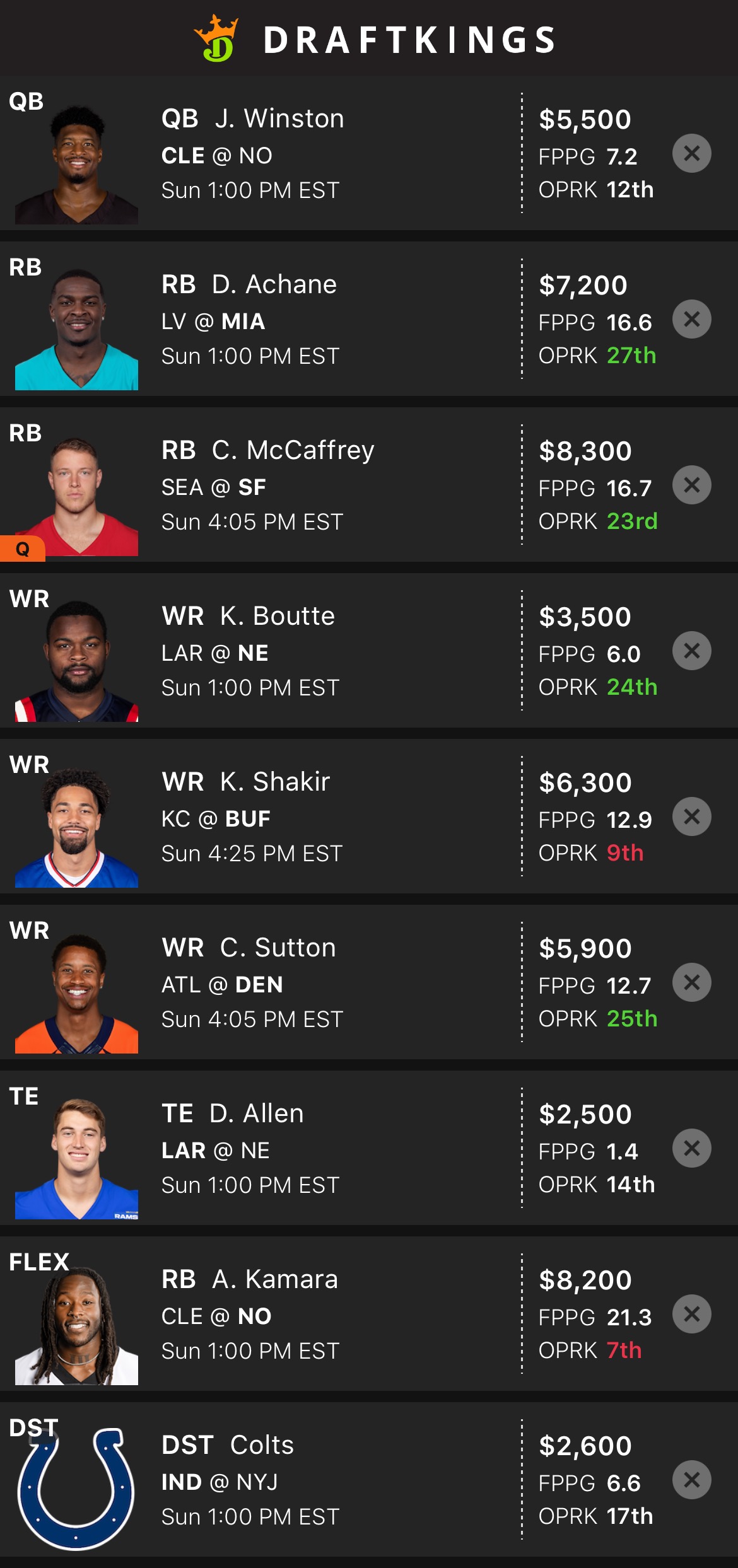Viewport: 738px width, 1568px height.
Task: Remove D. Allen from the lineup
Action: 691,1148
